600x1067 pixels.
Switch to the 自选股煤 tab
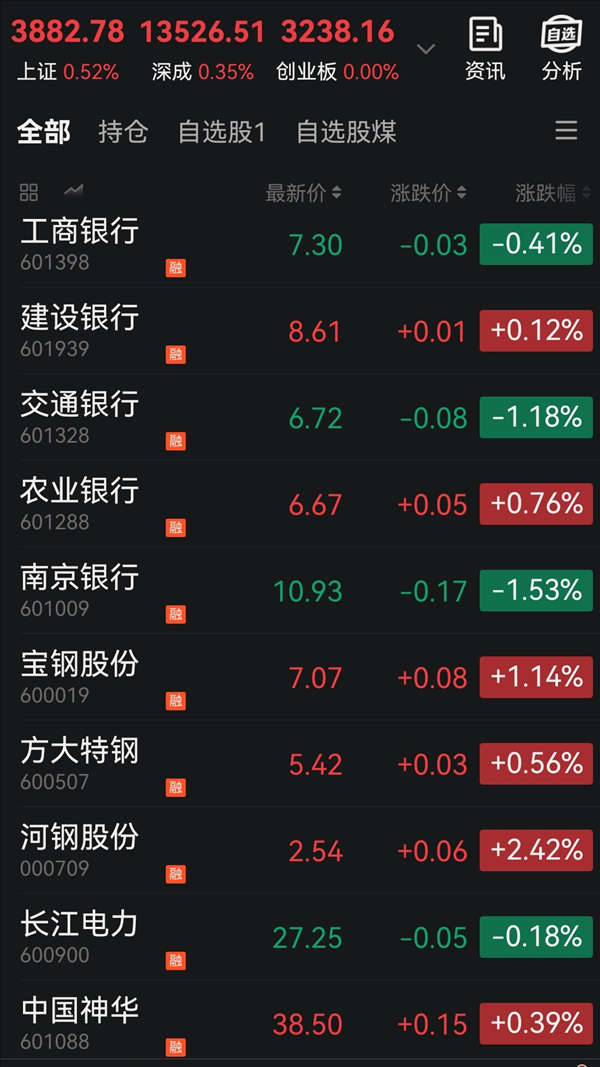coord(346,132)
